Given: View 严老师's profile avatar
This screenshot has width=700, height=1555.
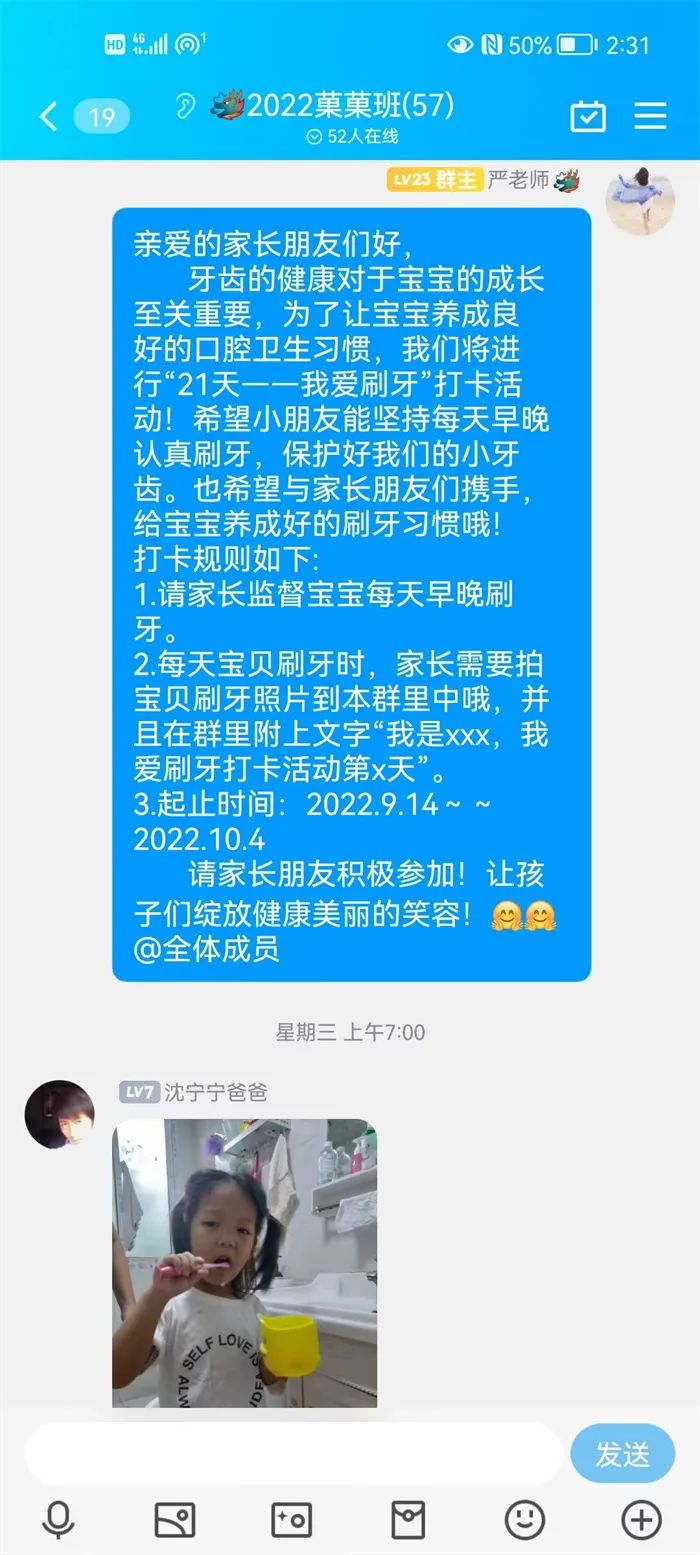Looking at the screenshot, I should point(640,201).
